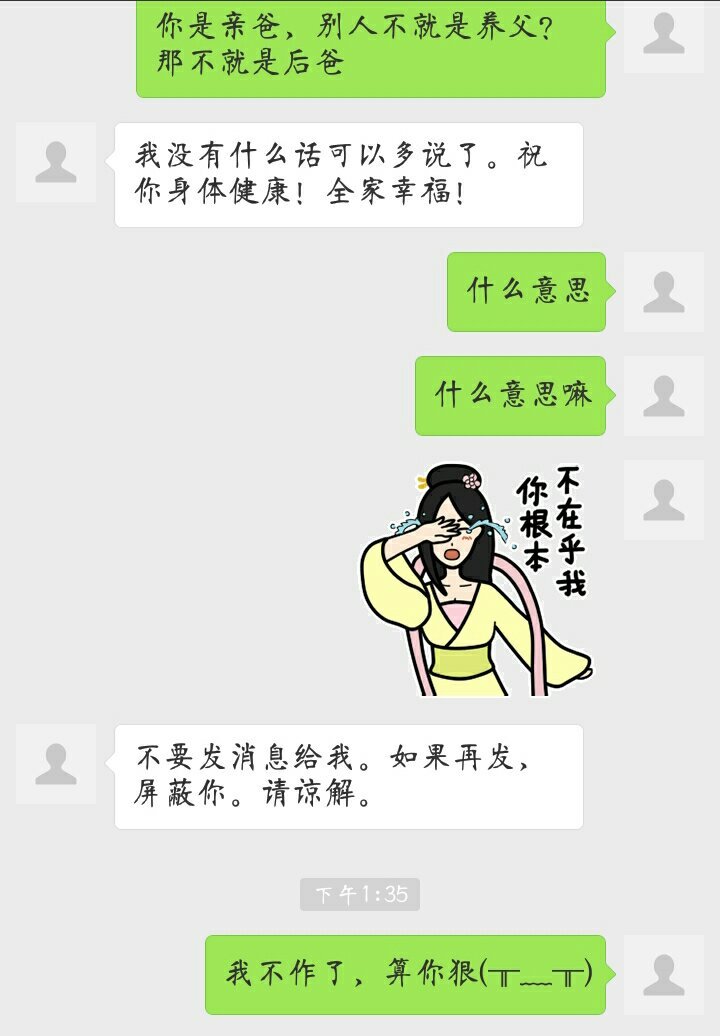This screenshot has height=1036, width=720.
Task: Open avatar next to '什么意思嘛' message
Action: [663, 396]
